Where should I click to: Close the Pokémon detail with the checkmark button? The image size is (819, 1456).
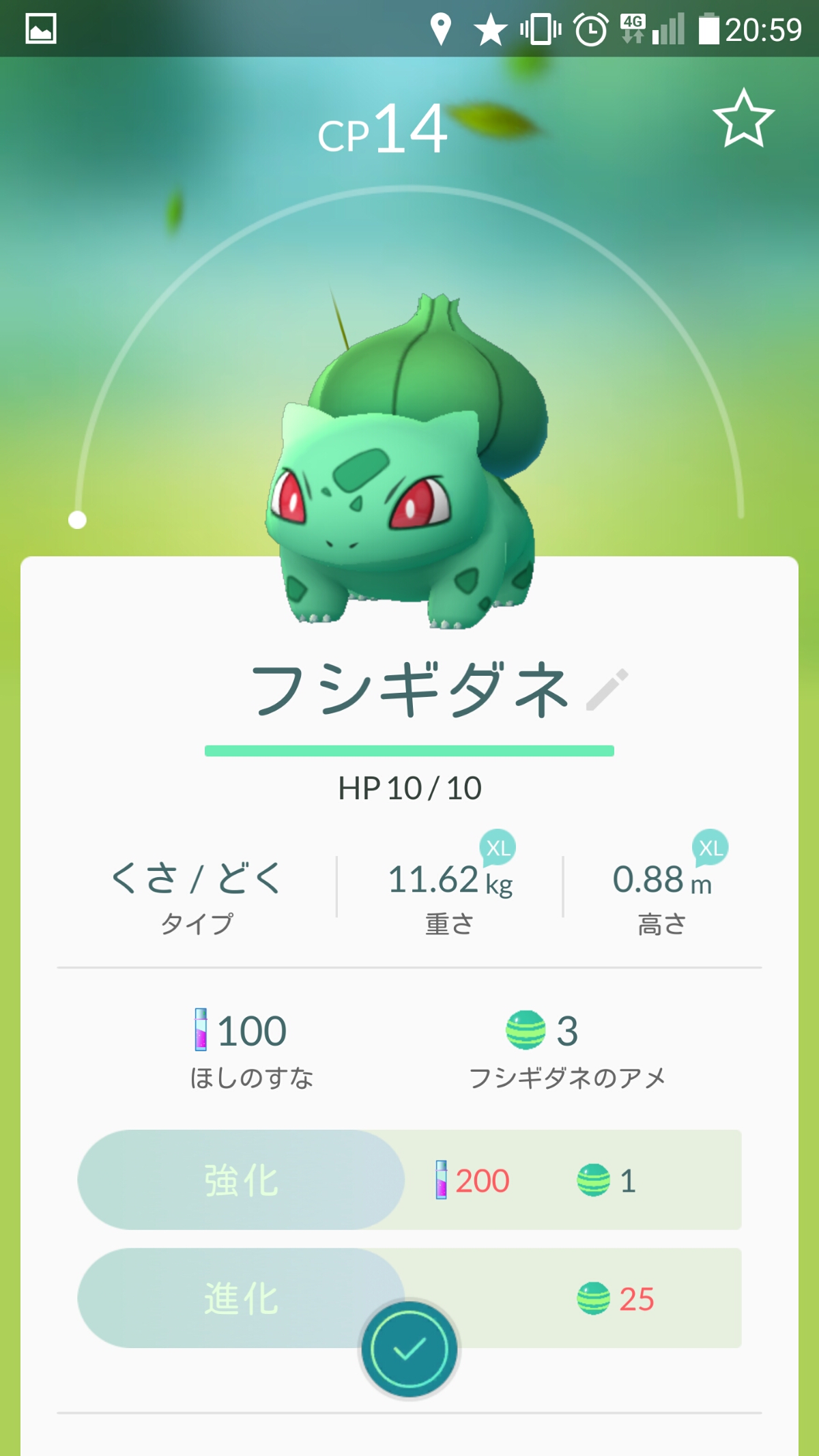[x=409, y=1350]
